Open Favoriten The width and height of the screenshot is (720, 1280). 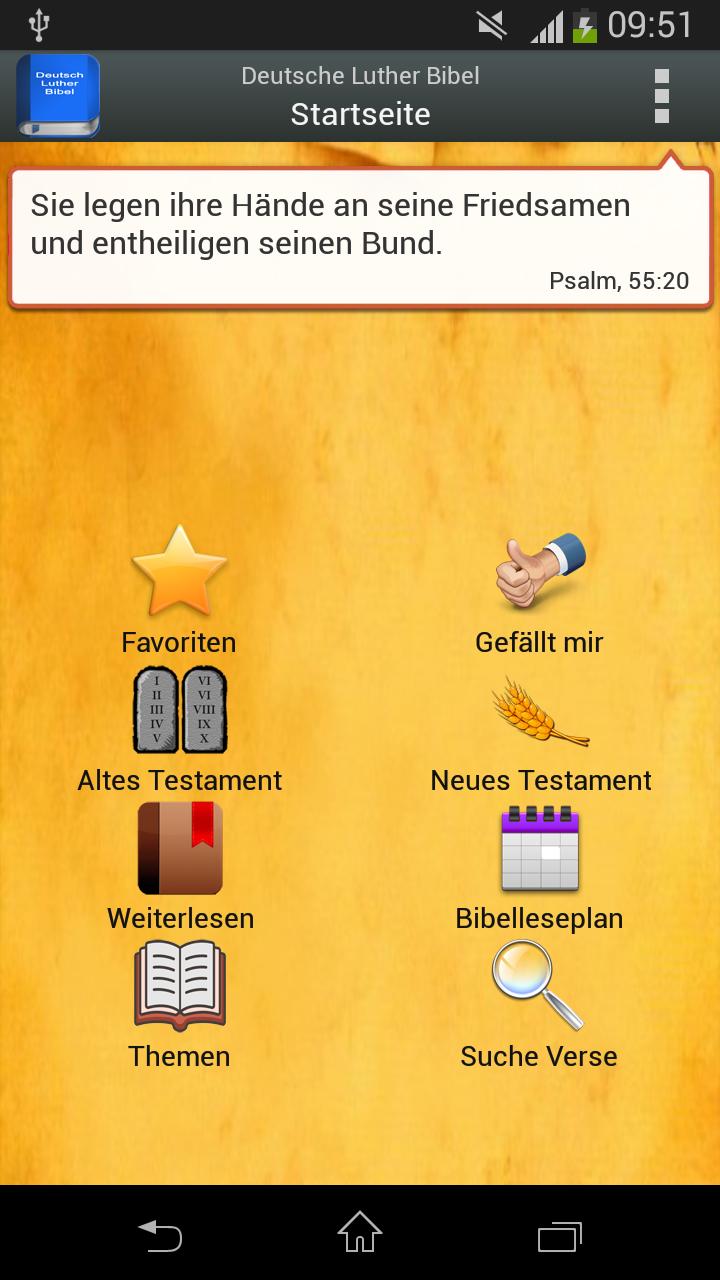click(x=179, y=590)
